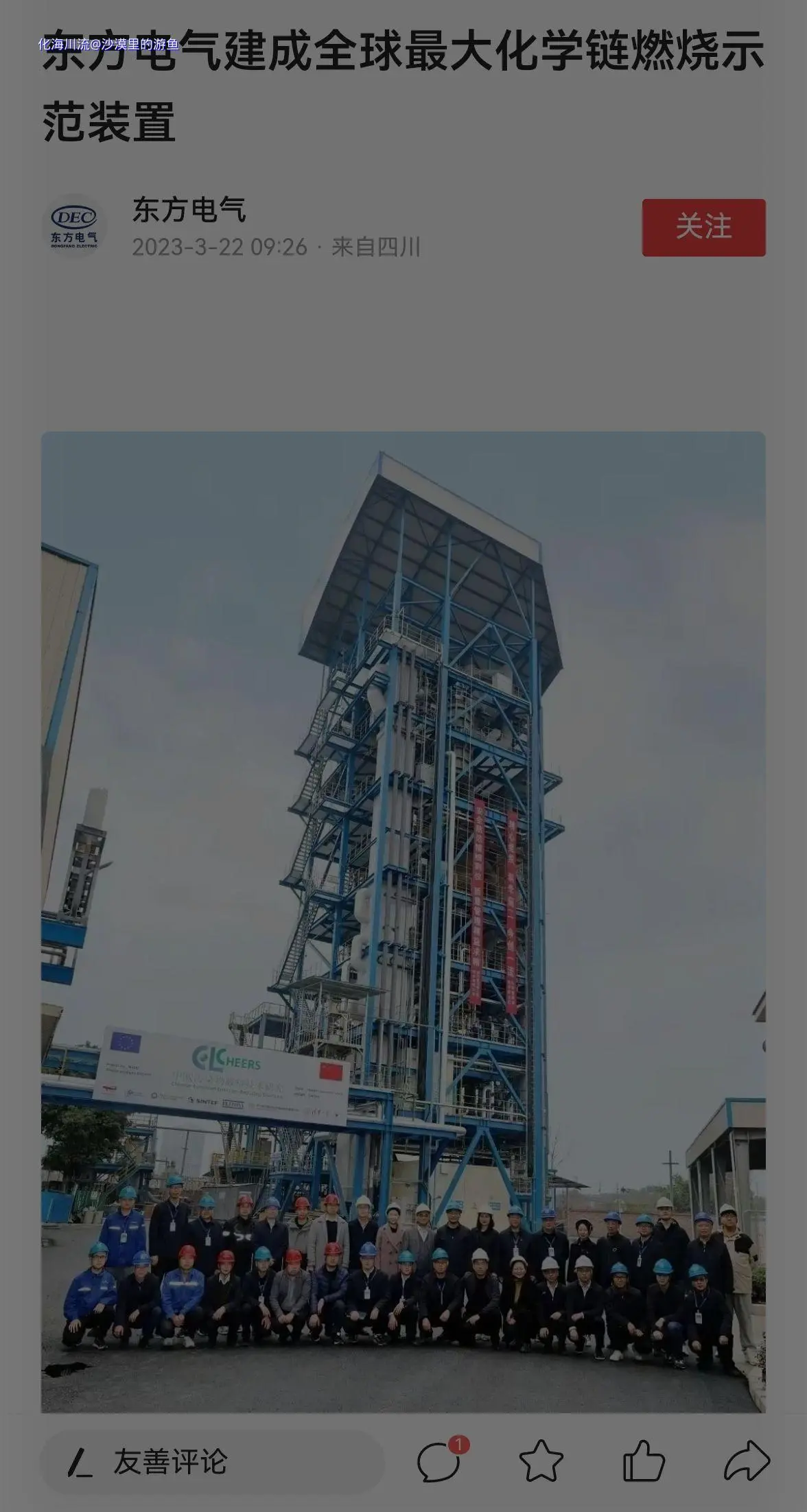Bookmark this post with the star
Viewport: 807px width, 1512px height.
(541, 1462)
